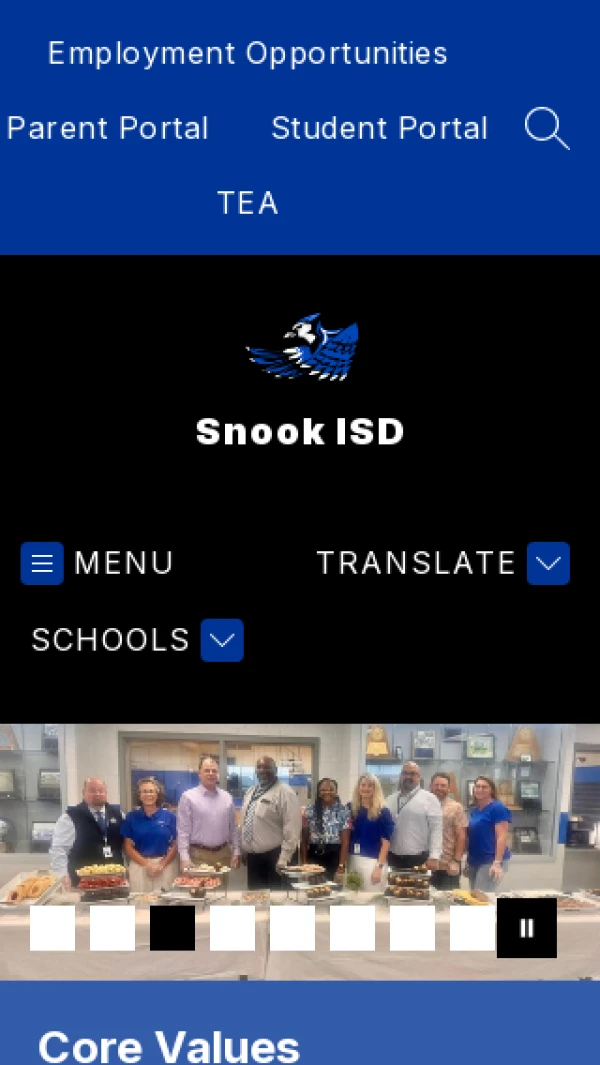600x1065 pixels.
Task: Expand the SCHOOLS dropdown
Action: click(x=222, y=640)
